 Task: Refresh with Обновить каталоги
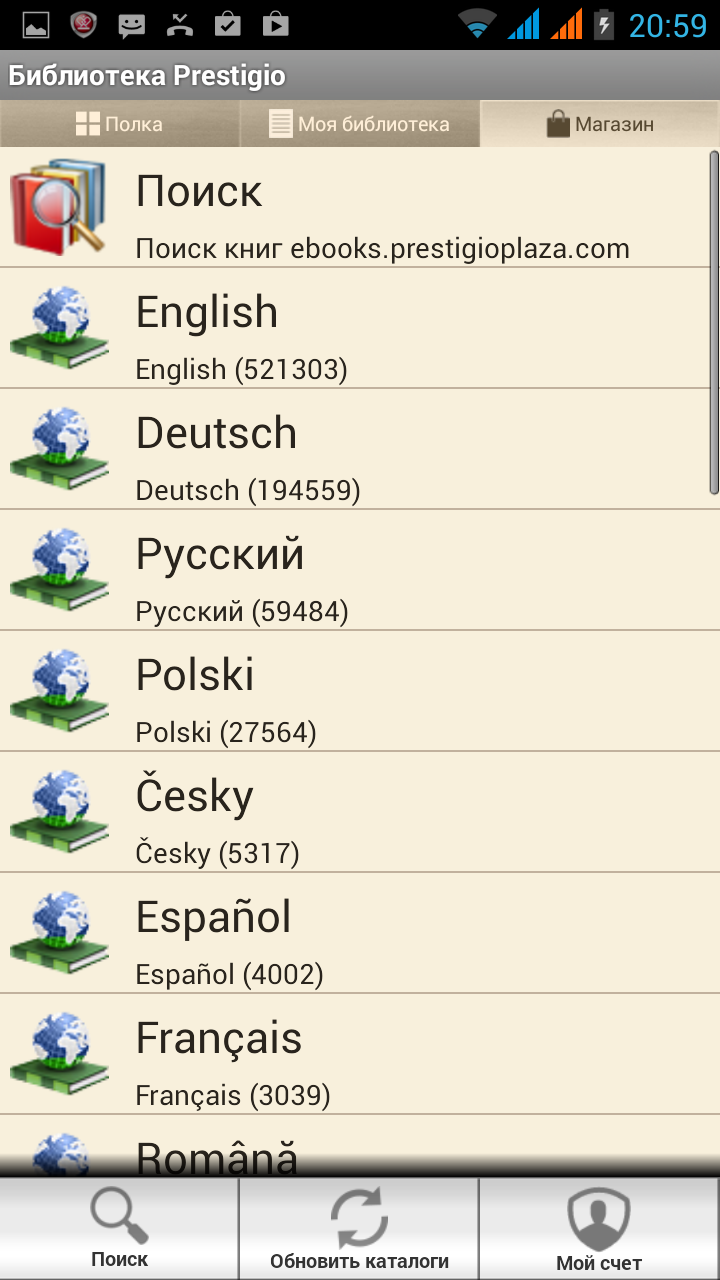coord(359,1230)
